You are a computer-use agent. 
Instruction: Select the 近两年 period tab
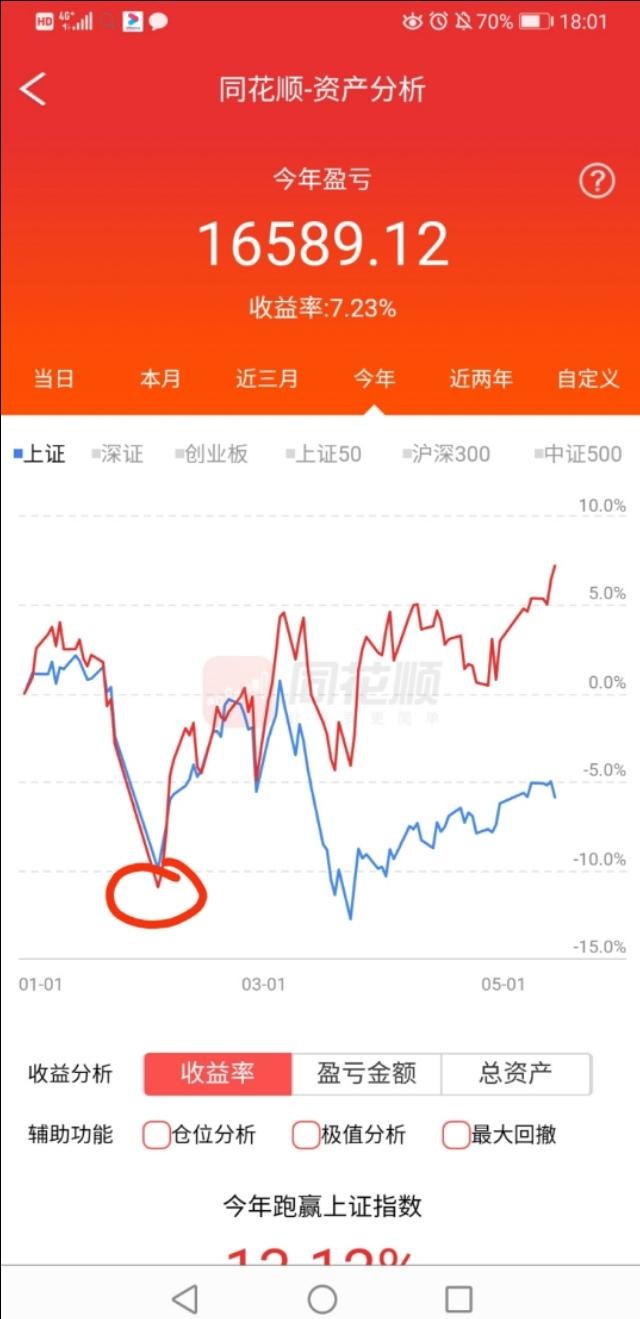(480, 379)
